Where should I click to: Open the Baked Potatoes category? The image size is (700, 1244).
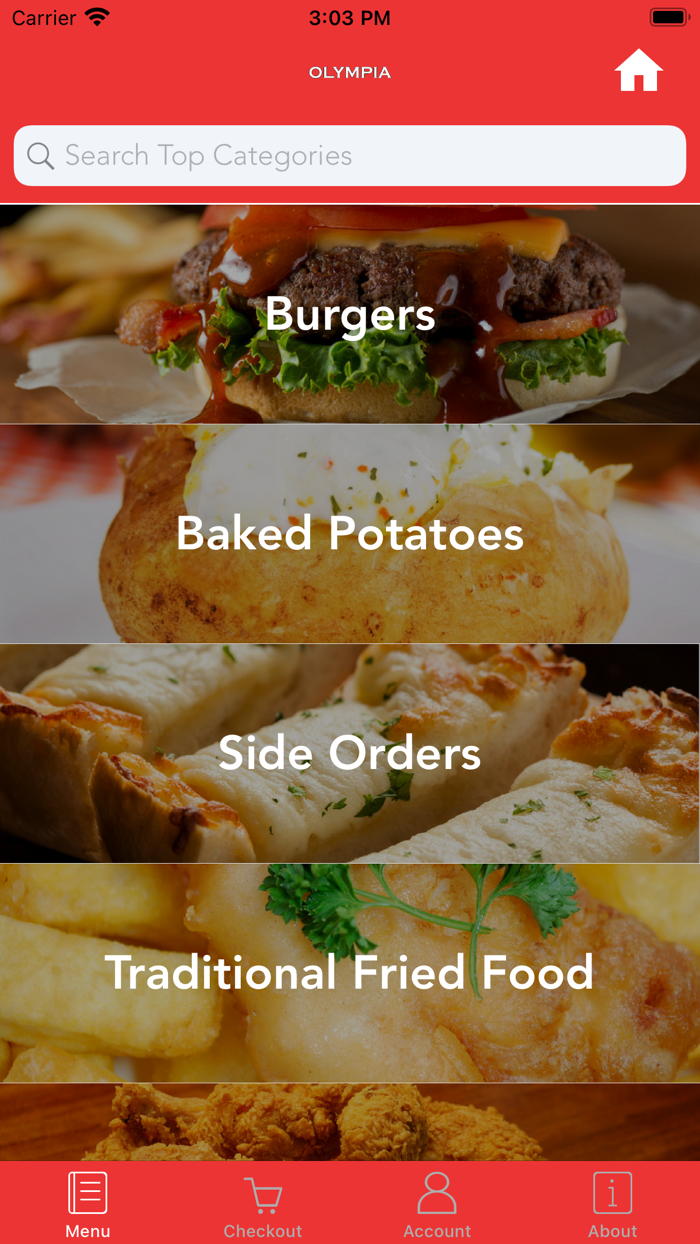pyautogui.click(x=350, y=534)
